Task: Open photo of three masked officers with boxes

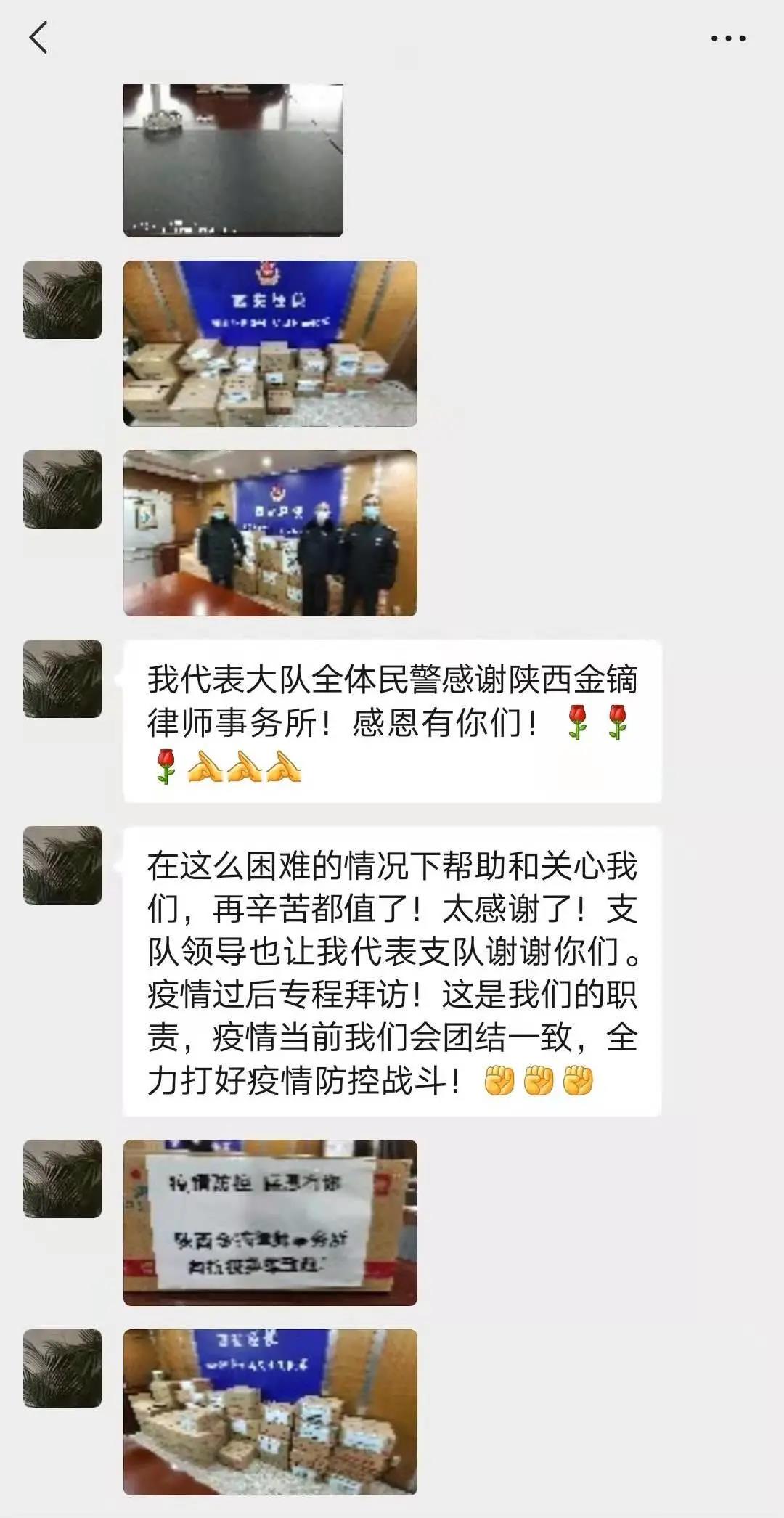Action: tap(270, 533)
